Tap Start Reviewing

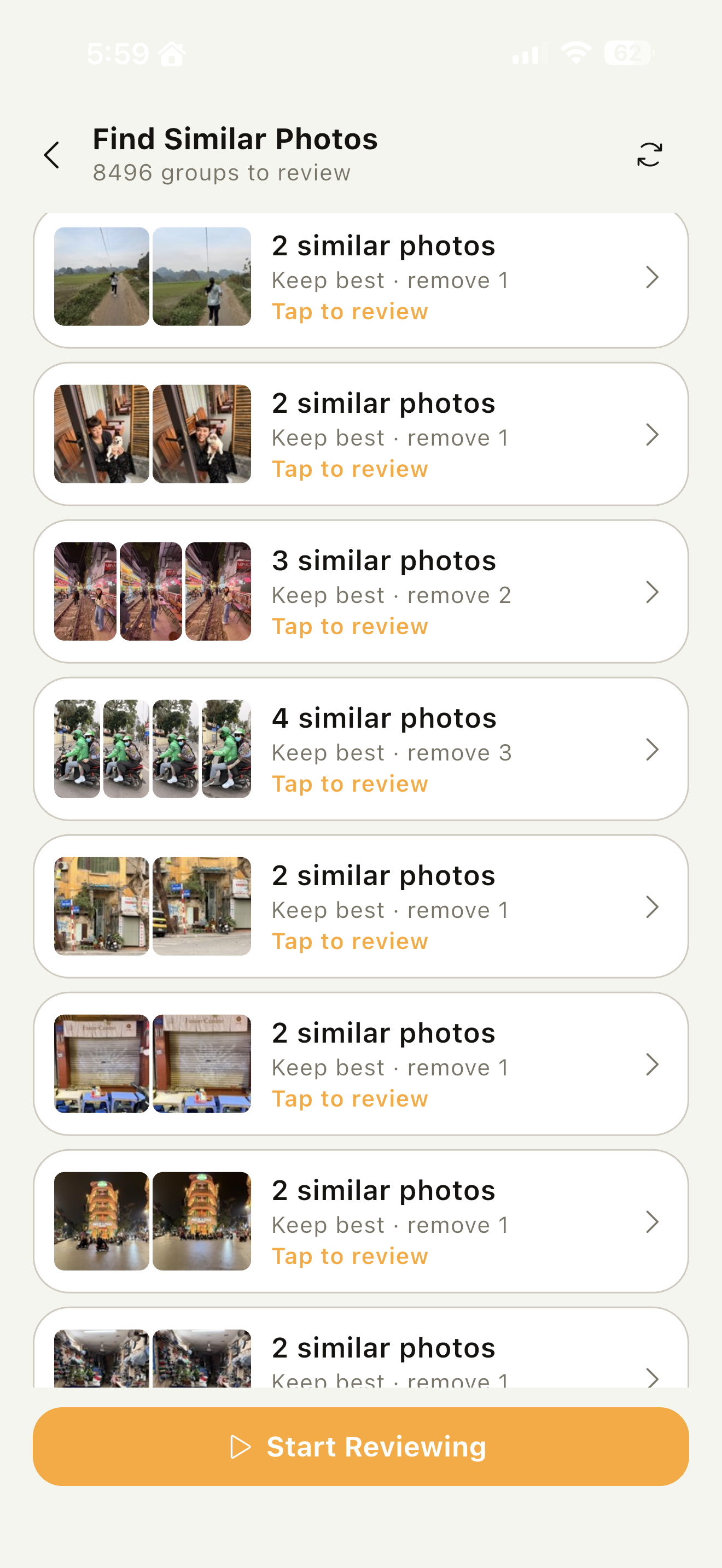pyautogui.click(x=361, y=1448)
